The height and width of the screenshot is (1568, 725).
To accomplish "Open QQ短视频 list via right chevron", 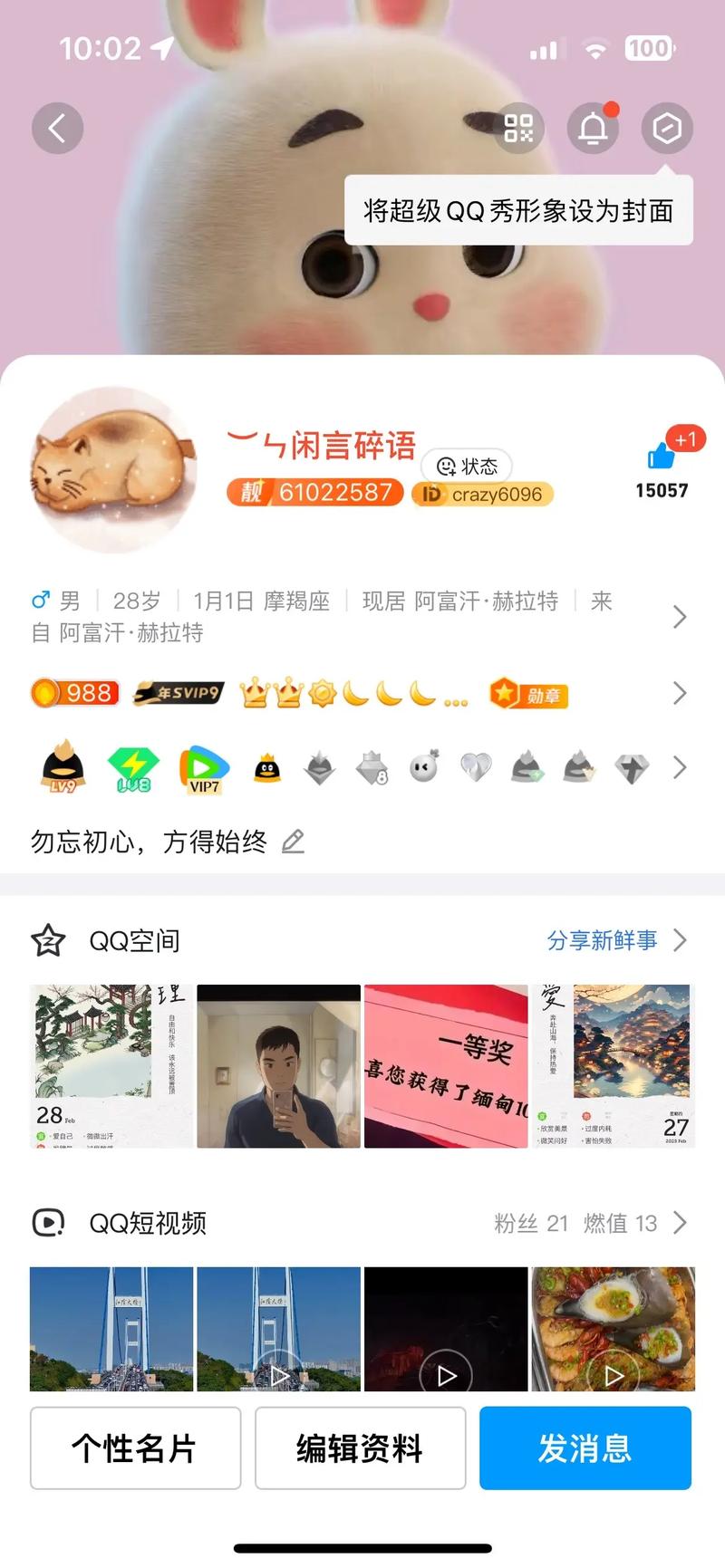I will click(680, 1223).
